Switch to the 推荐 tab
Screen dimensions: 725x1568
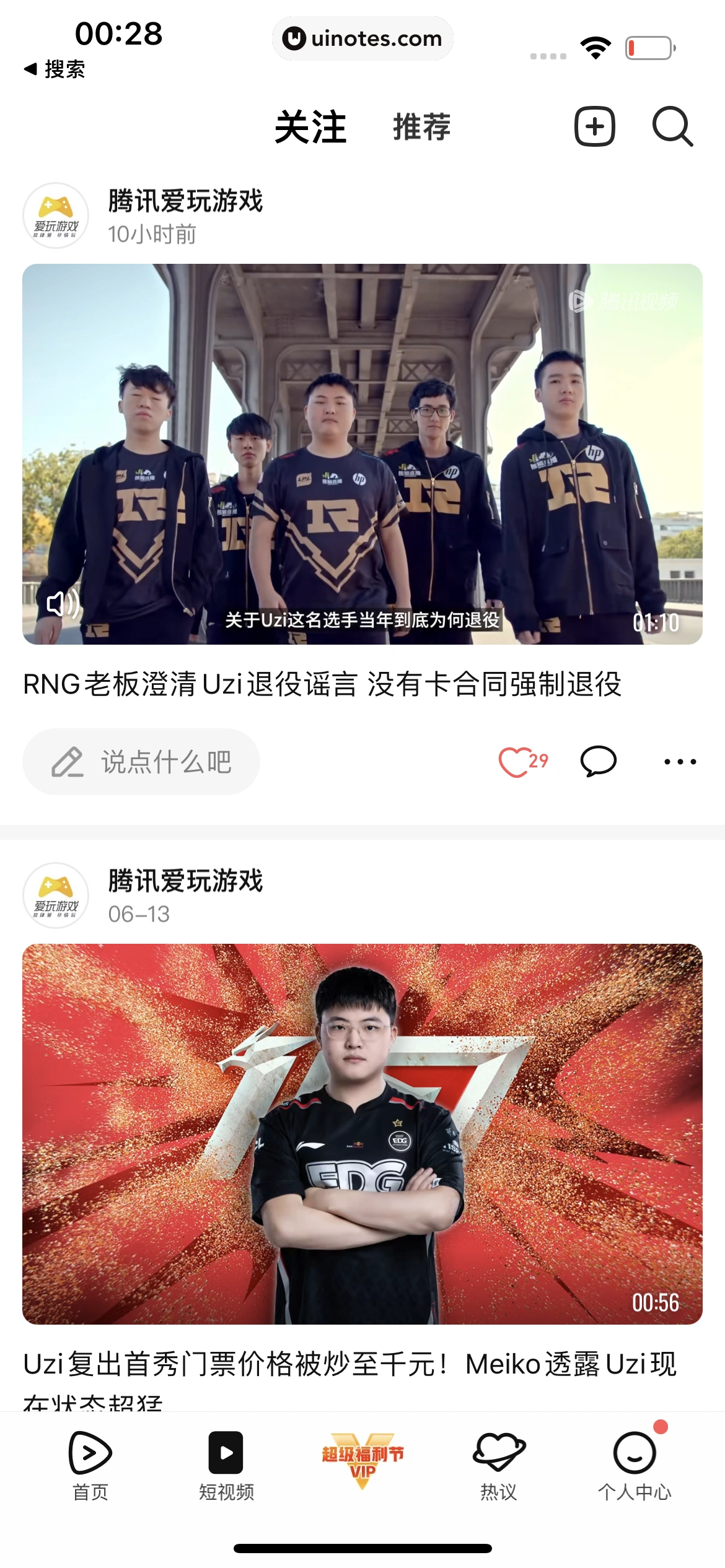tap(421, 127)
